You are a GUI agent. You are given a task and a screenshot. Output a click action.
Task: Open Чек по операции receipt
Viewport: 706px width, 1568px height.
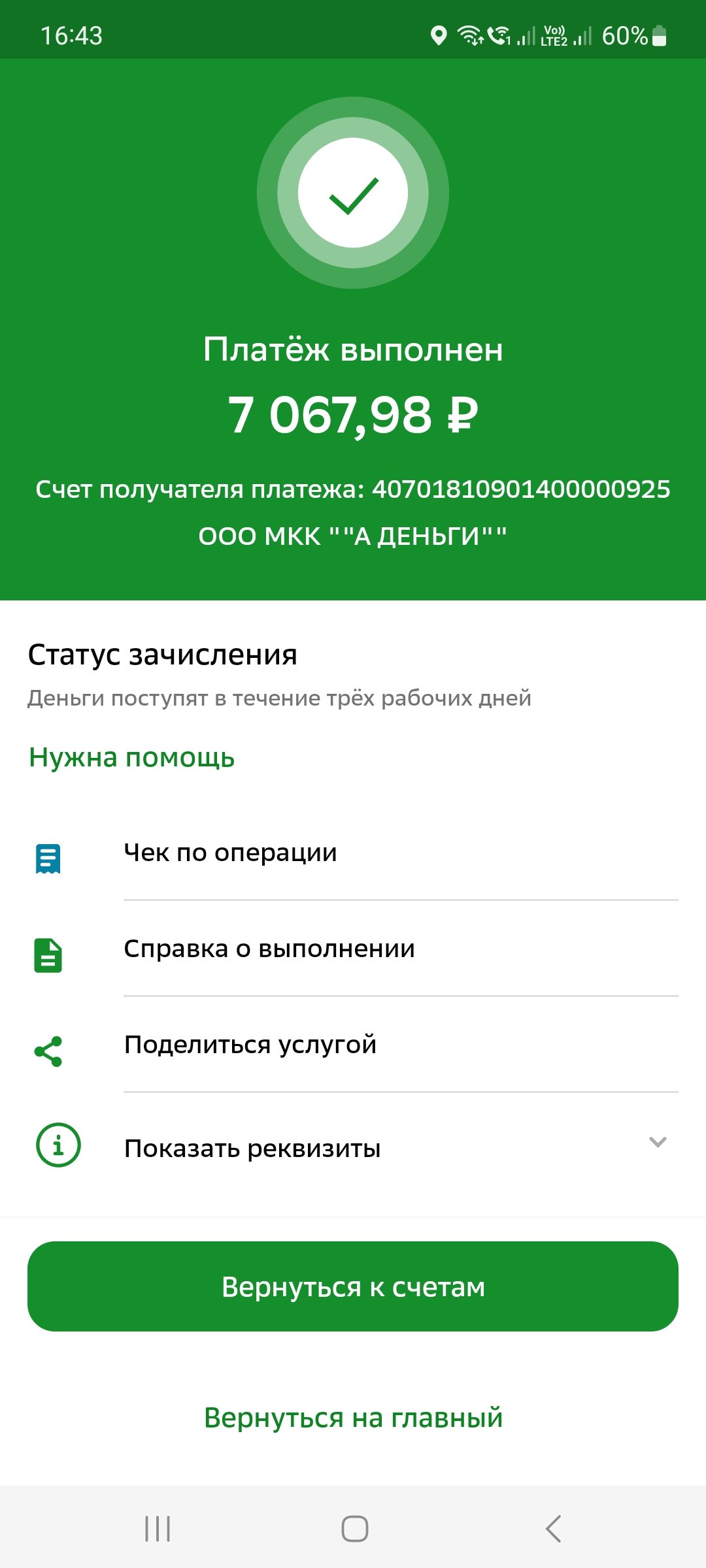point(353,853)
